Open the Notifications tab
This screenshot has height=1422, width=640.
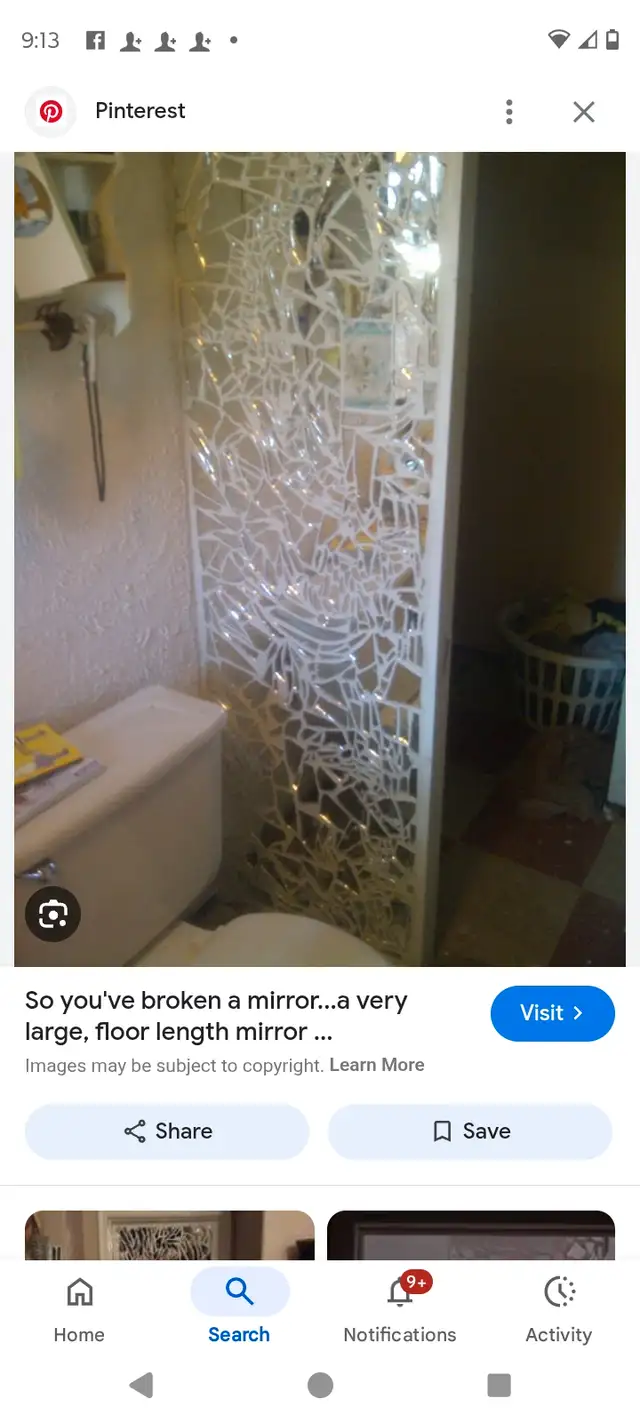coord(400,1309)
